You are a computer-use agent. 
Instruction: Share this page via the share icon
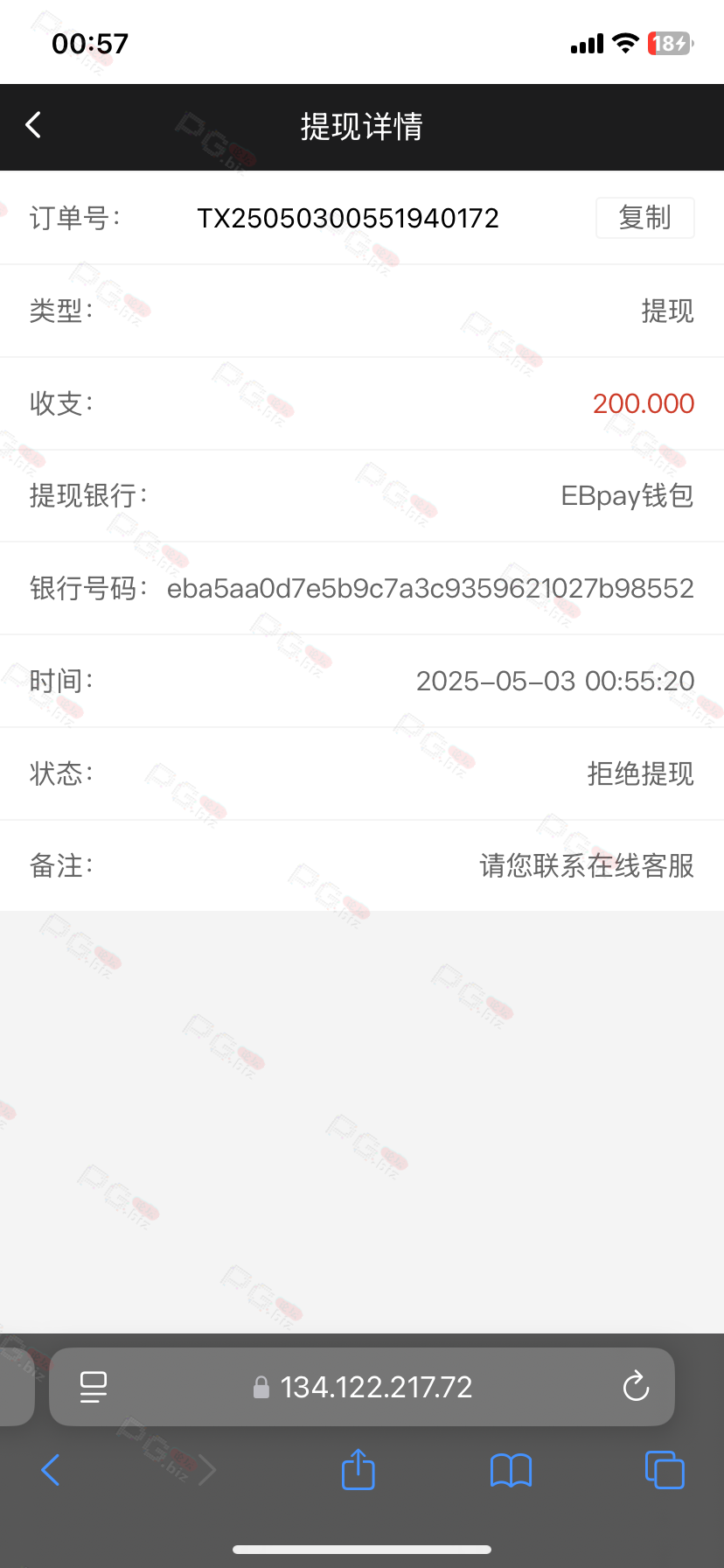click(x=358, y=1469)
